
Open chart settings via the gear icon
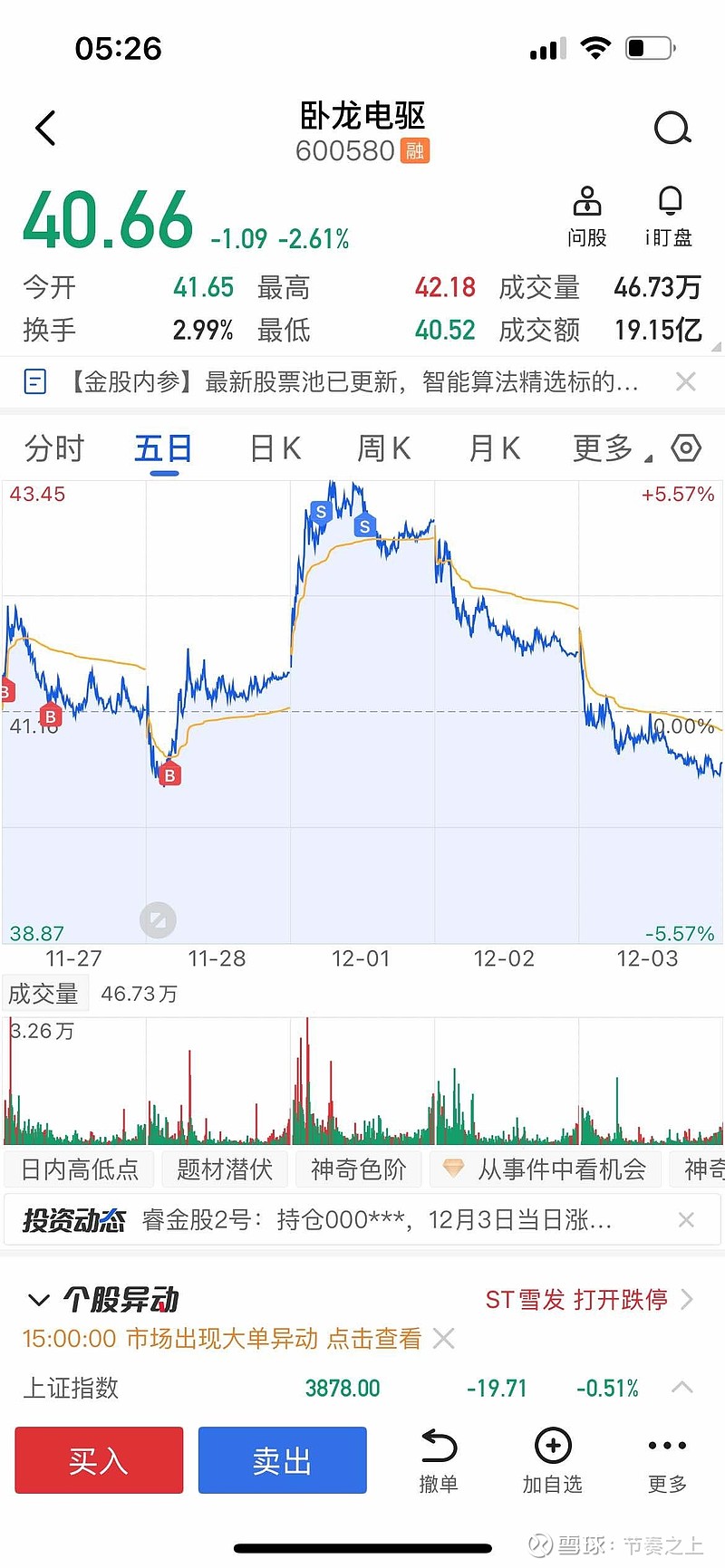(686, 447)
